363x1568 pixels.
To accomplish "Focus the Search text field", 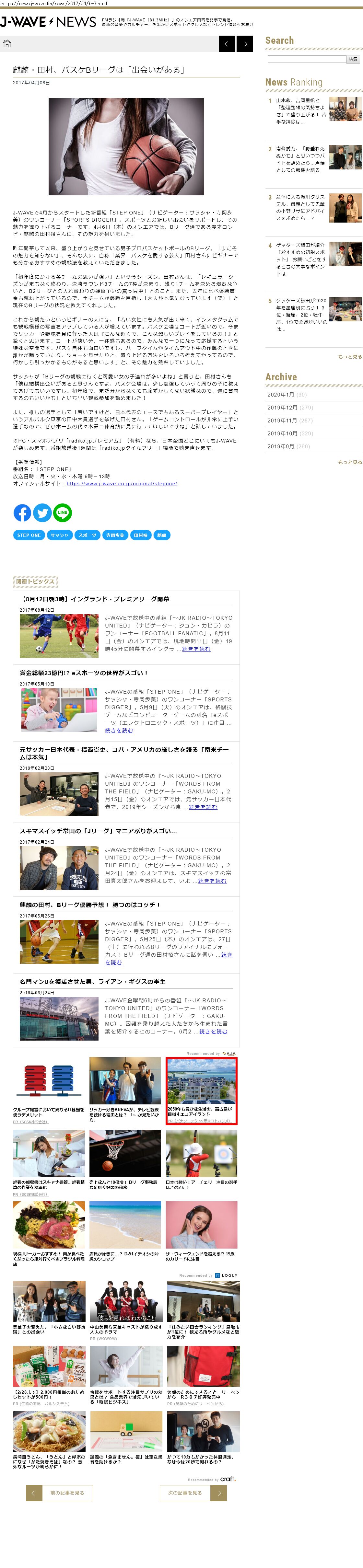I will 306,59.
